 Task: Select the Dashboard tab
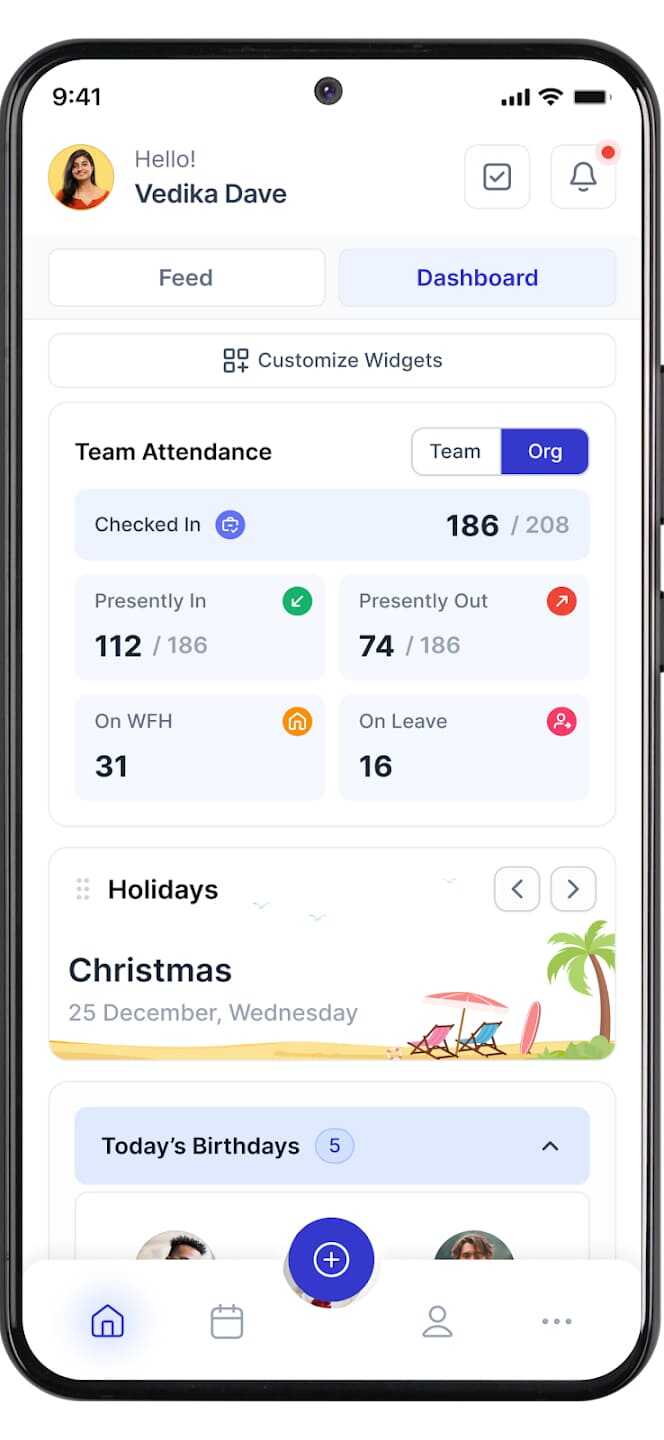coord(477,278)
